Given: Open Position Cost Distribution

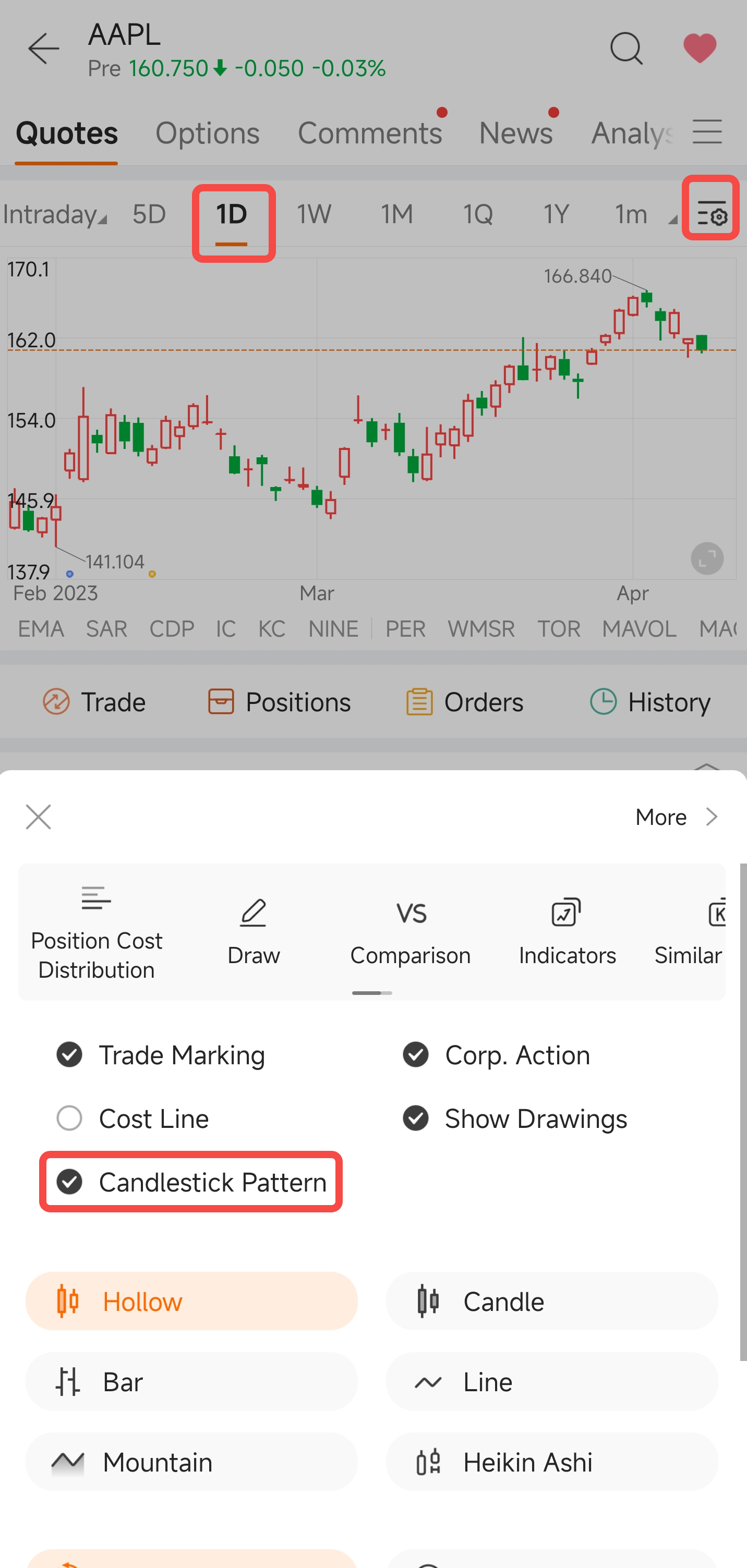Looking at the screenshot, I should click(96, 932).
